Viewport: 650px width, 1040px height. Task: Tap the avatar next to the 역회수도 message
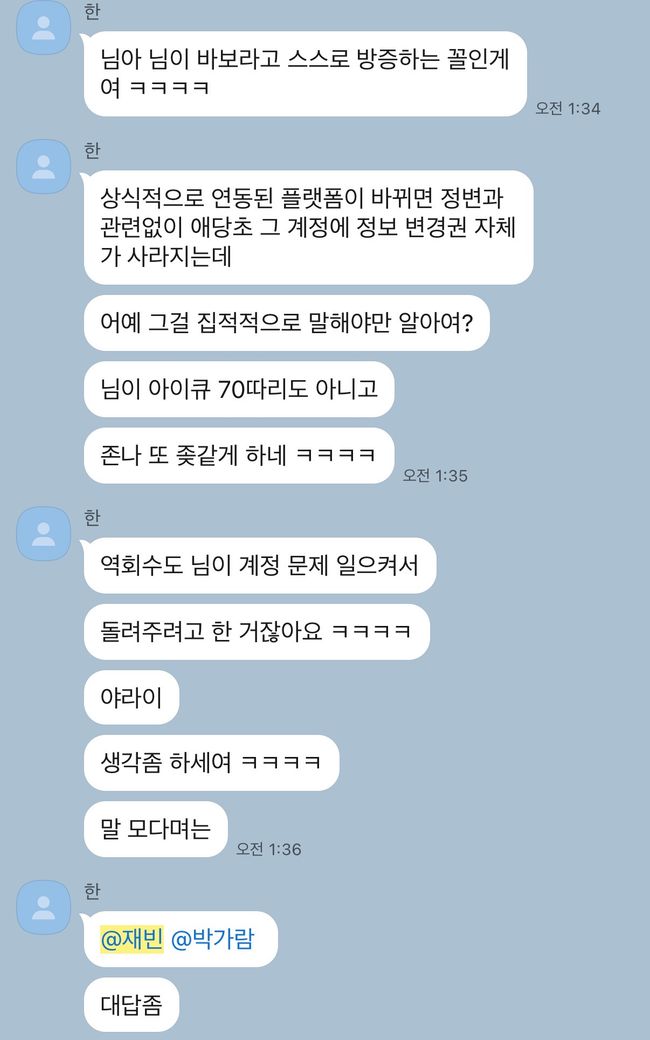[x=44, y=534]
